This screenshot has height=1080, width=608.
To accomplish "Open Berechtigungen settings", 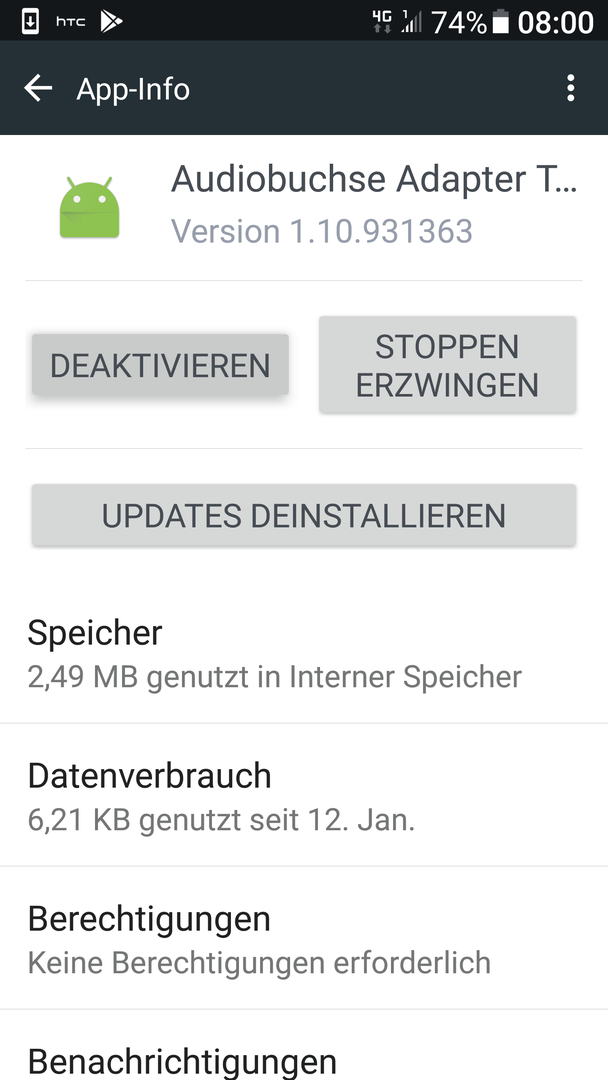I will pyautogui.click(x=304, y=938).
